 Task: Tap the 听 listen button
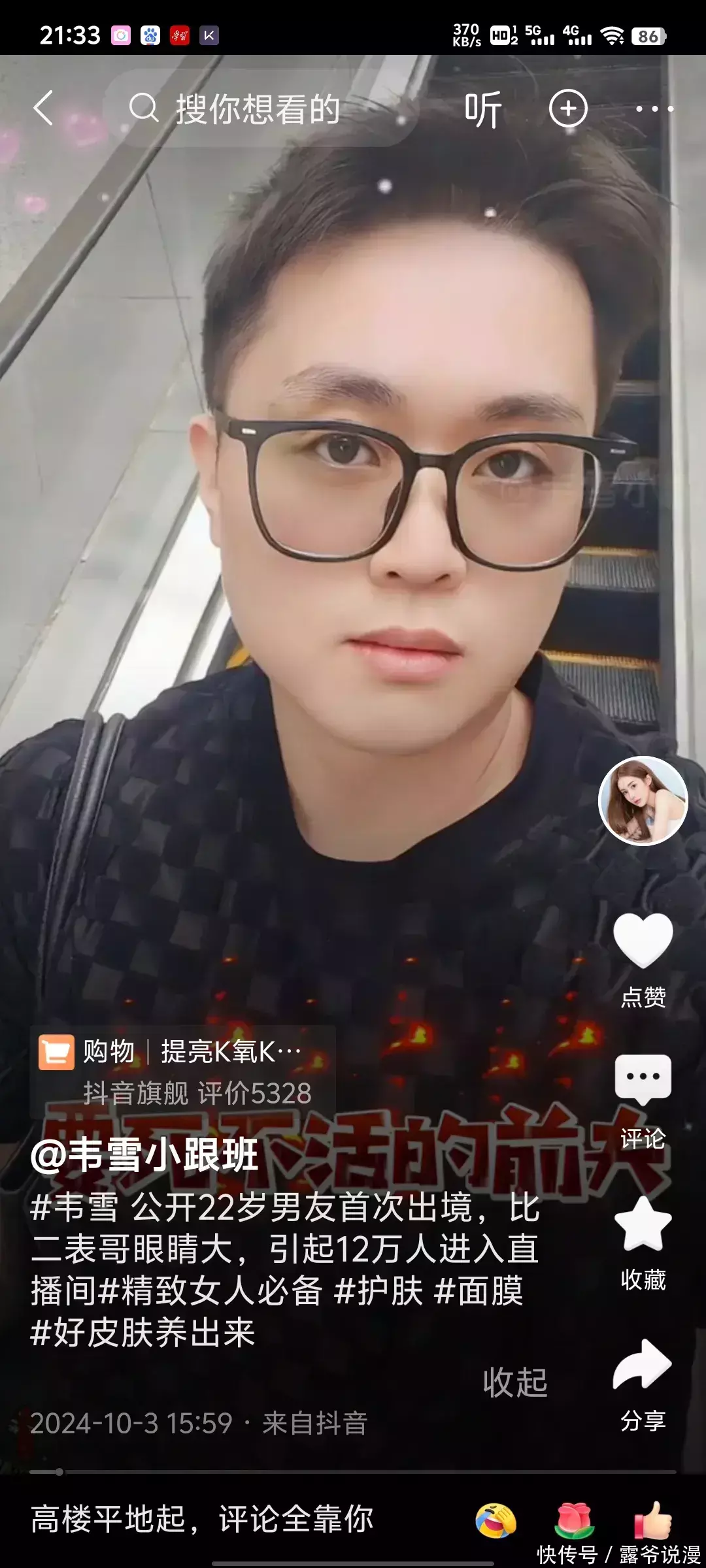pos(483,109)
